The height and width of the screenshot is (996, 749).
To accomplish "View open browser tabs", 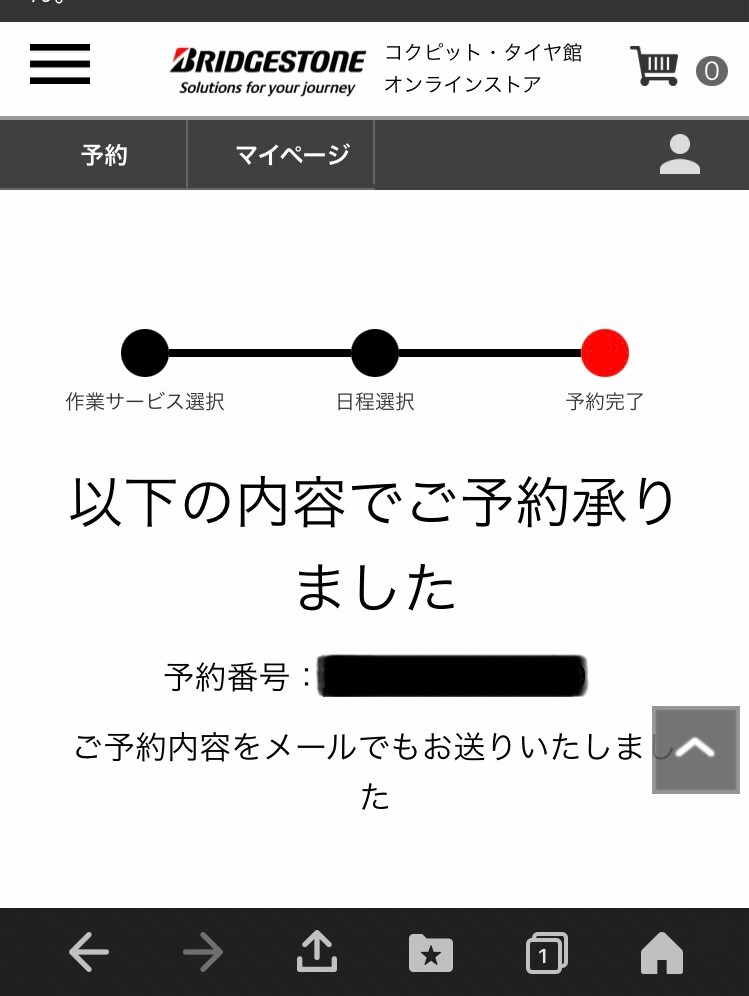I will point(546,953).
